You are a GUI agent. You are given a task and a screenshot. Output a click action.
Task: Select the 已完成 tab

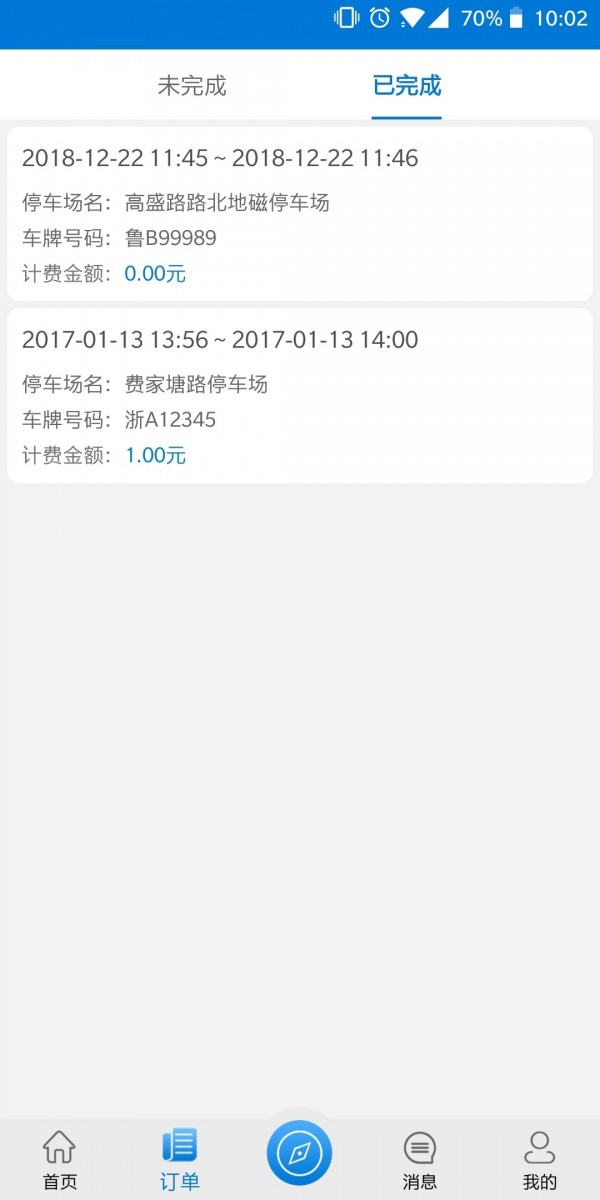click(407, 85)
